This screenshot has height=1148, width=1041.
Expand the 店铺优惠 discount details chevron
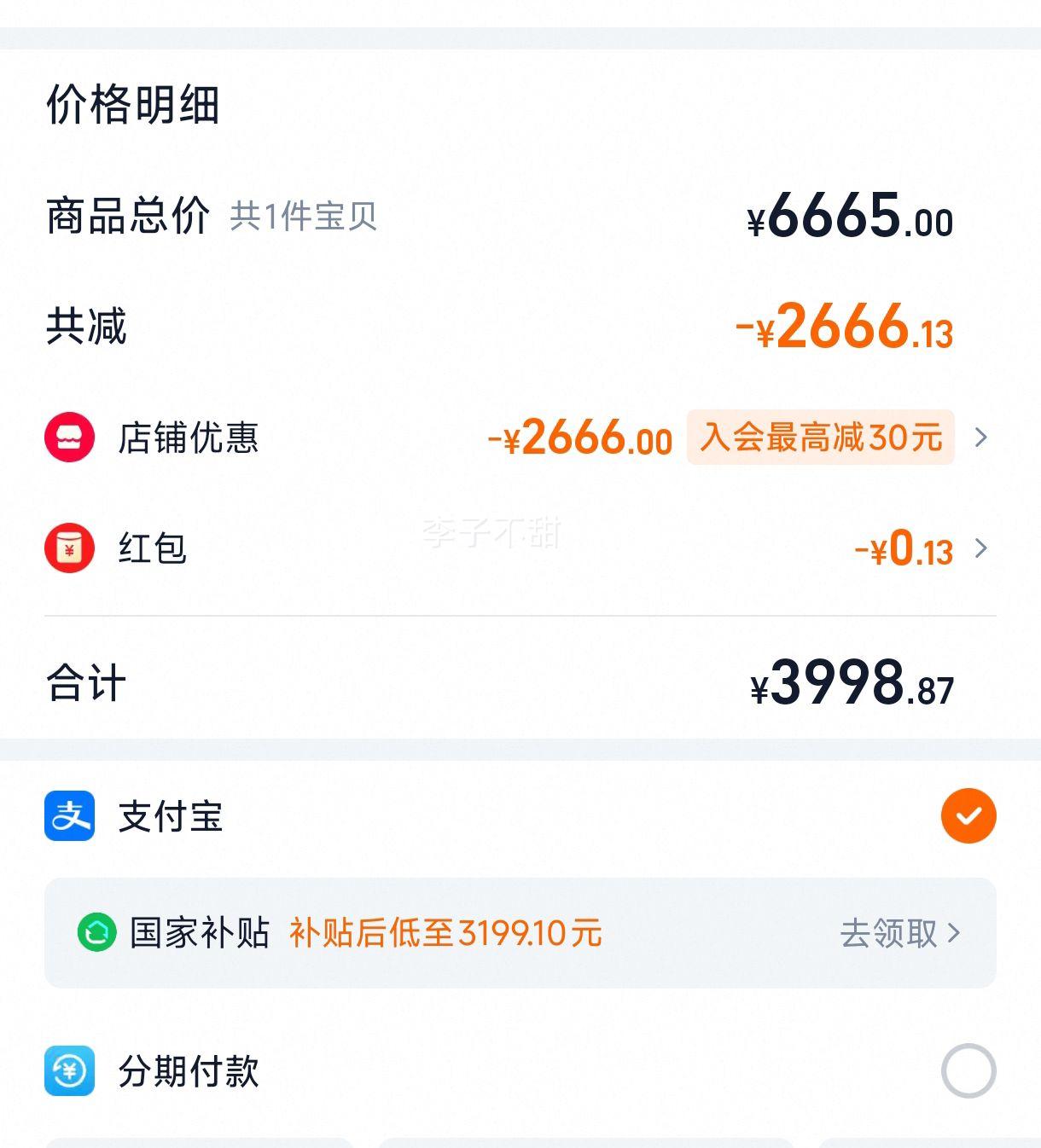click(x=983, y=438)
